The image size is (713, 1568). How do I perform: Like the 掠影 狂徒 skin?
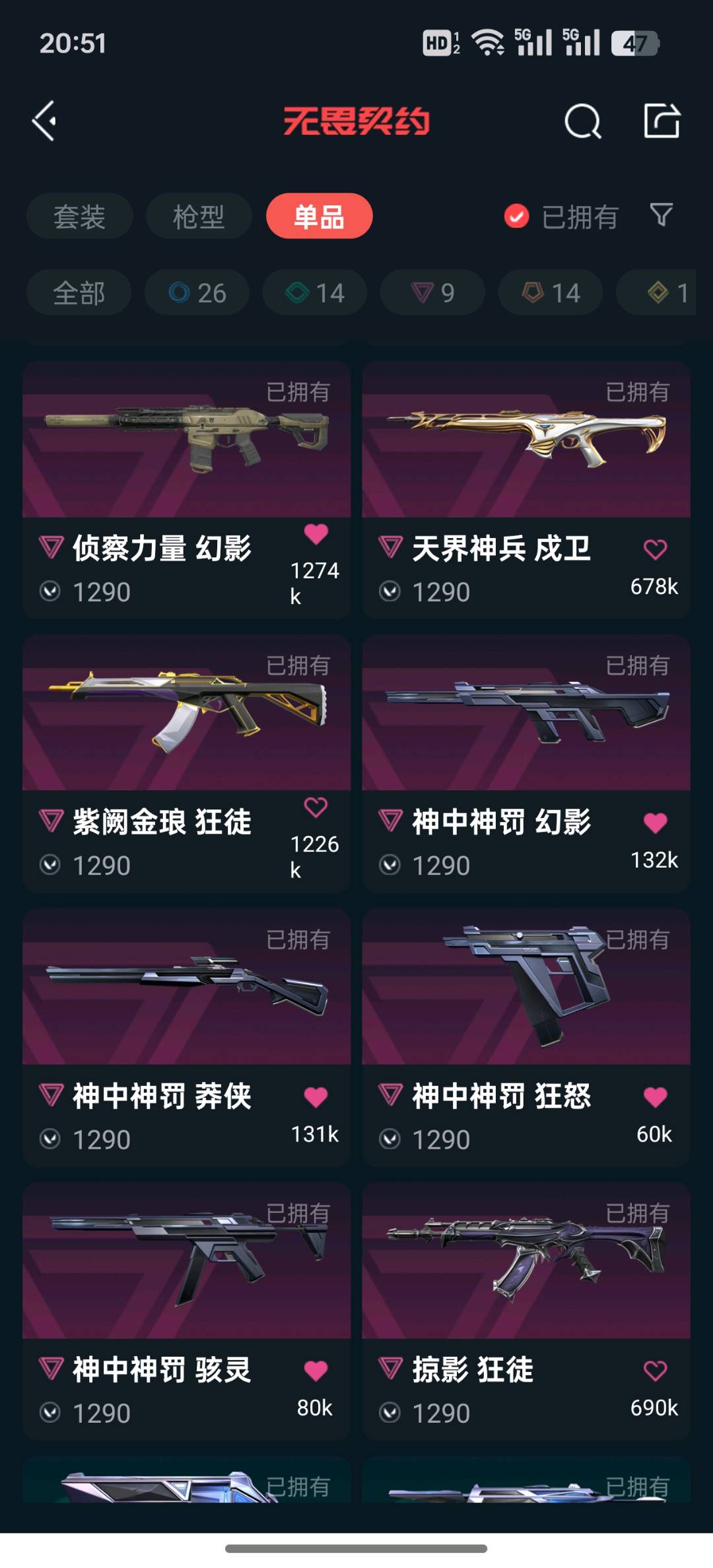click(655, 1371)
